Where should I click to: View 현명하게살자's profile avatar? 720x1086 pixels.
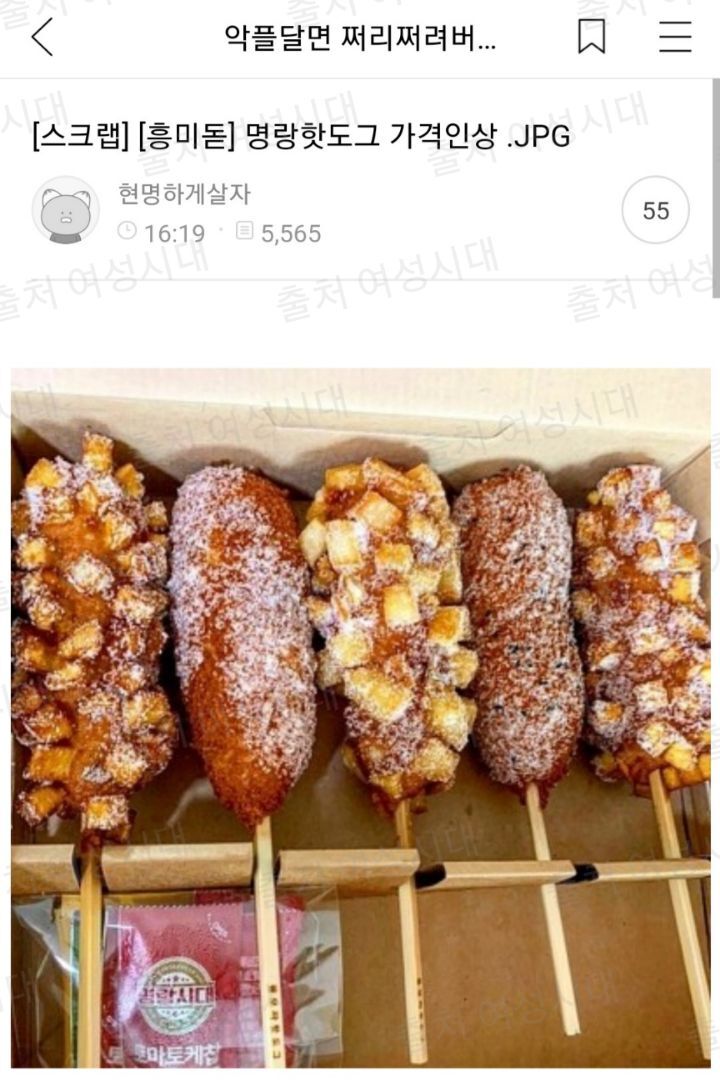65,210
